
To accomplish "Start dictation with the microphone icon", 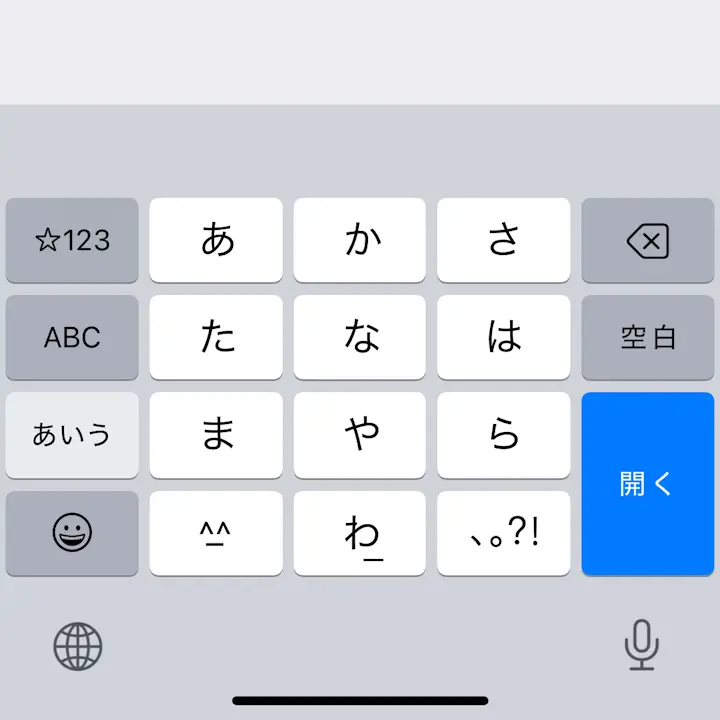I will (642, 645).
